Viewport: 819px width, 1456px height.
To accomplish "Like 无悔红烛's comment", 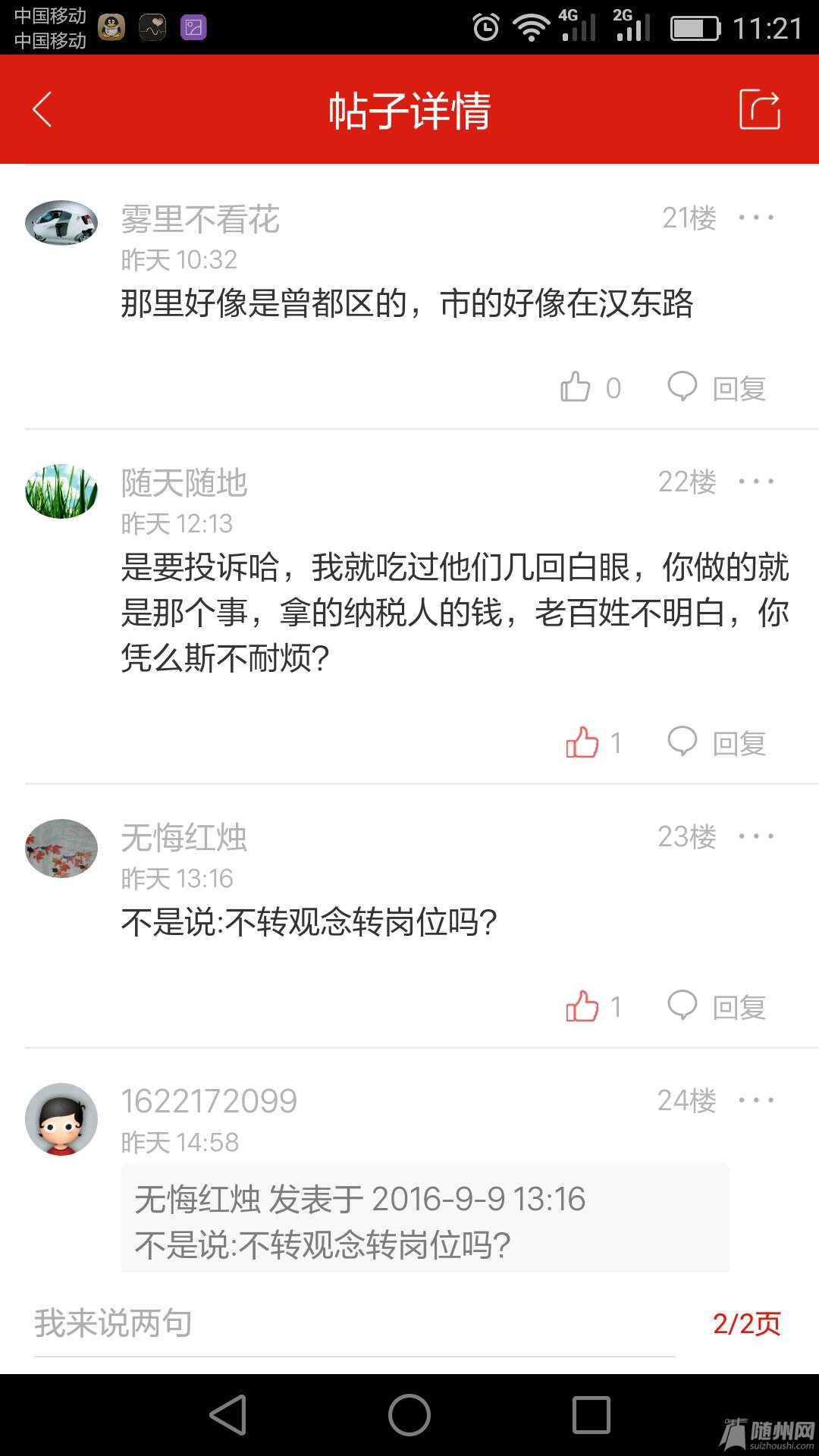I will [582, 1006].
